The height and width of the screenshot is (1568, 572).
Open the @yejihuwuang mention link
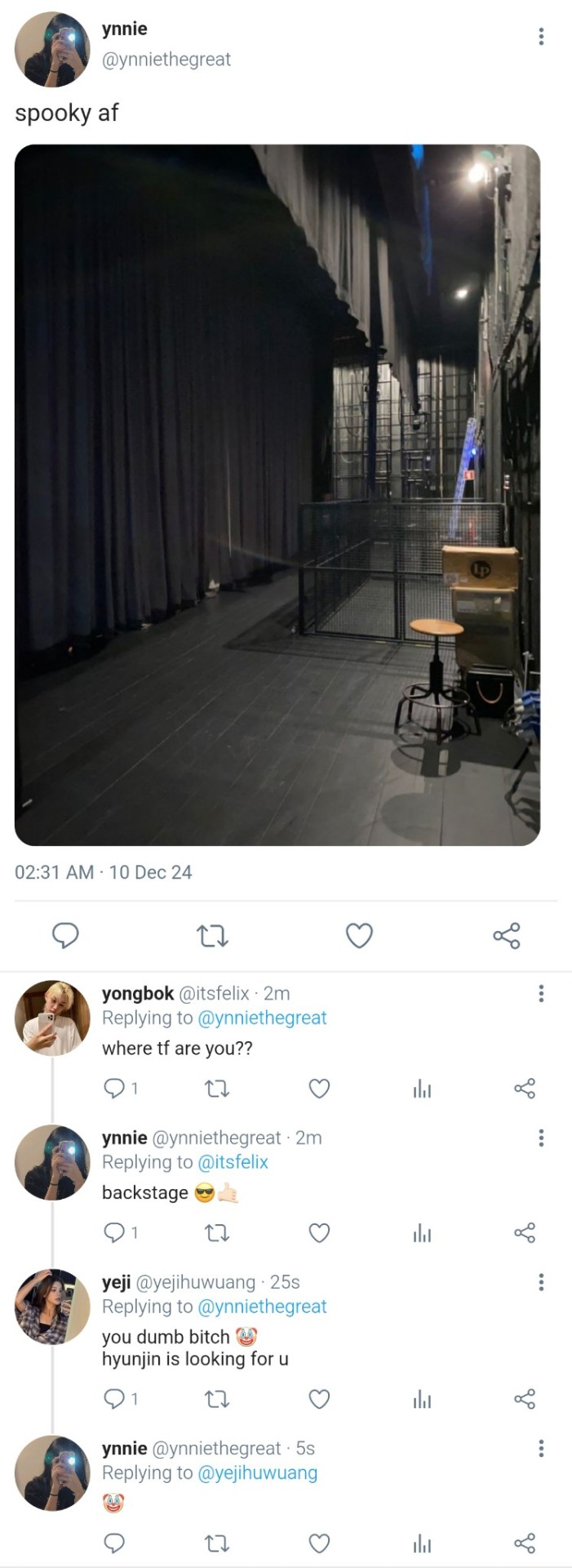point(257,1472)
